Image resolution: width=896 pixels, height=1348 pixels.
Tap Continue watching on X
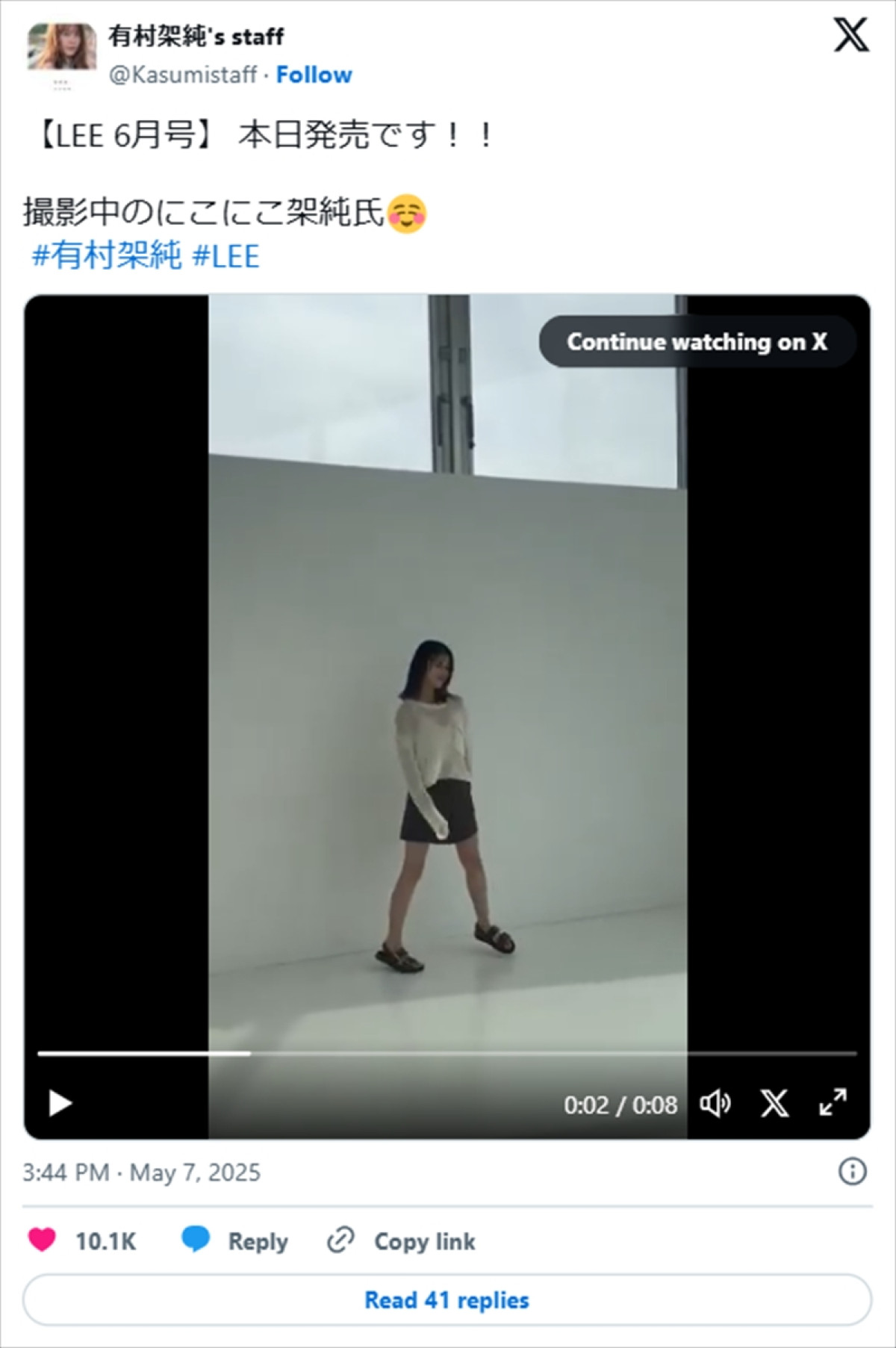(x=697, y=342)
